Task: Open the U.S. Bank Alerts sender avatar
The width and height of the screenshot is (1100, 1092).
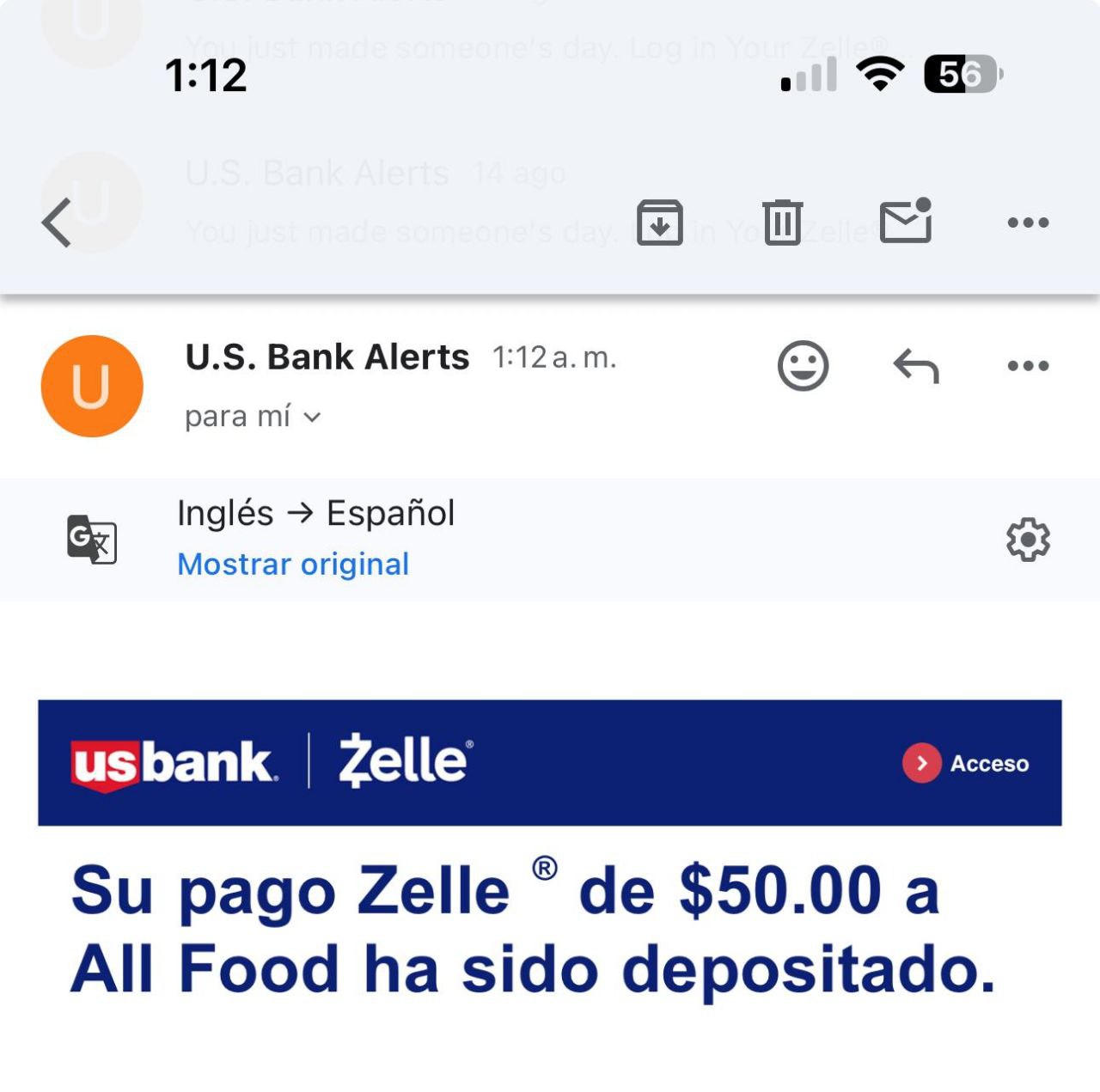Action: click(92, 386)
